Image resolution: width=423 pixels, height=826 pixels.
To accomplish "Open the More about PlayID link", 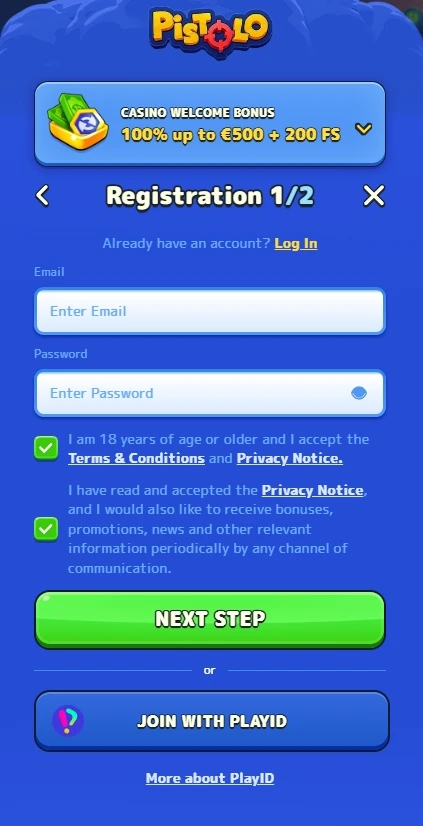I will pos(210,779).
